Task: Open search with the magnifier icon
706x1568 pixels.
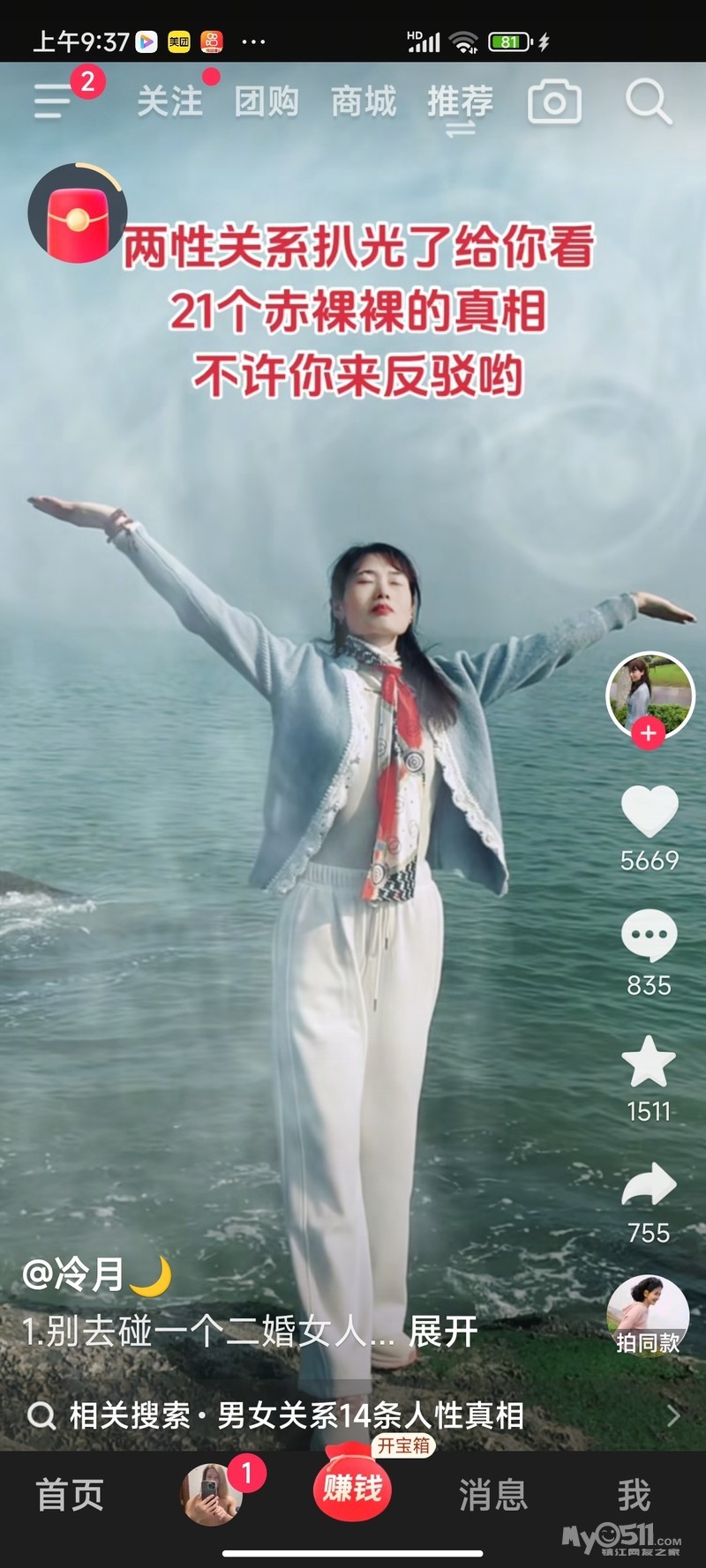Action: coord(649,101)
